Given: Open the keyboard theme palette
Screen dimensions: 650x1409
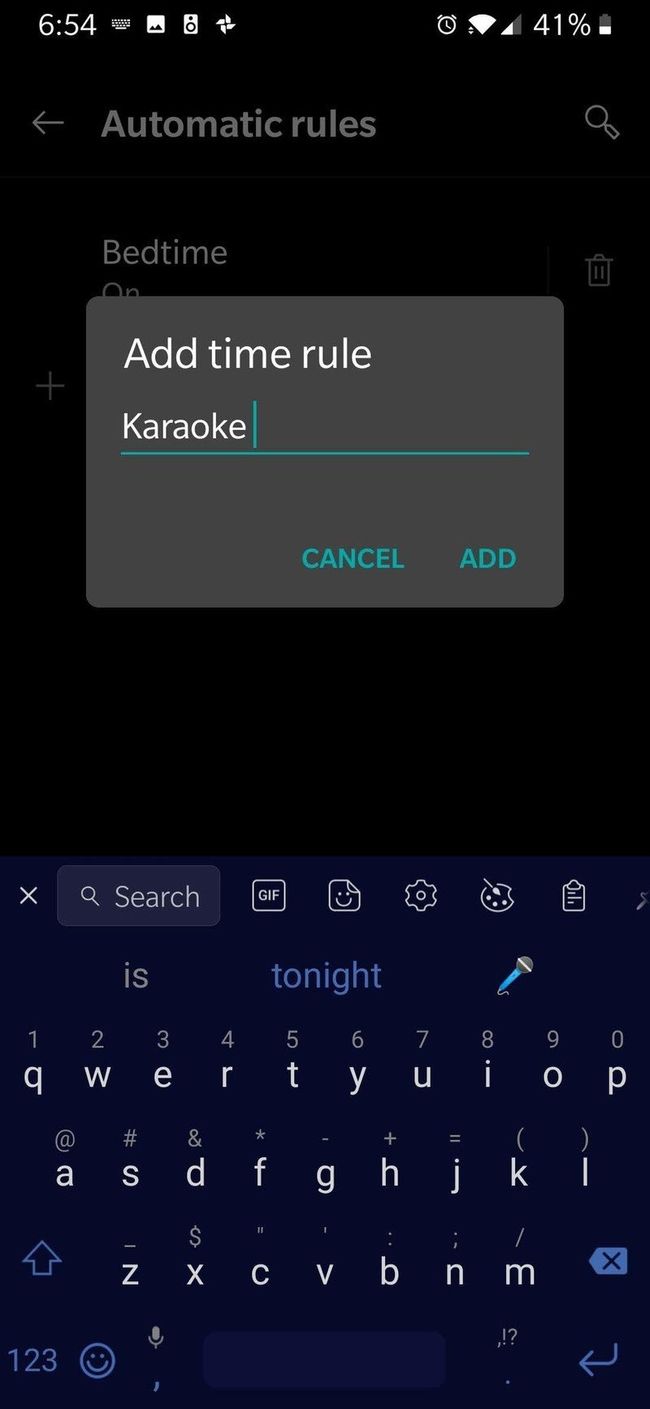Looking at the screenshot, I should (497, 896).
